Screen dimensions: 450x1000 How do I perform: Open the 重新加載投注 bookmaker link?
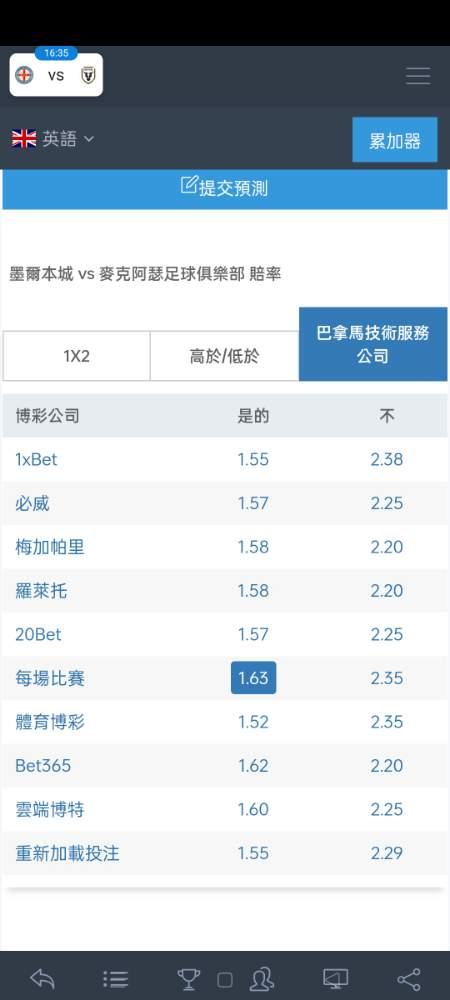(x=67, y=853)
